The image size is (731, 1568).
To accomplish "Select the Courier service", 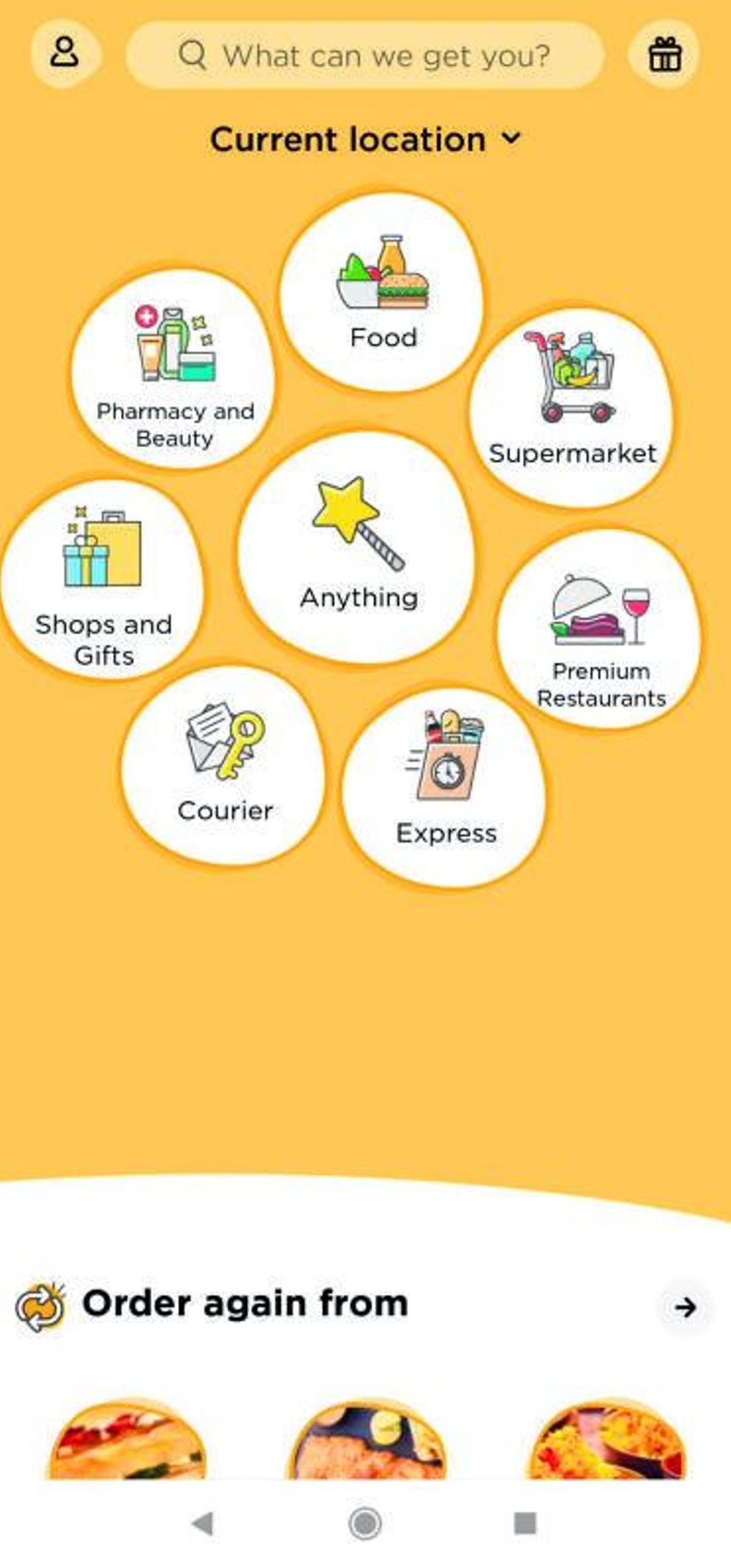I will 224,766.
